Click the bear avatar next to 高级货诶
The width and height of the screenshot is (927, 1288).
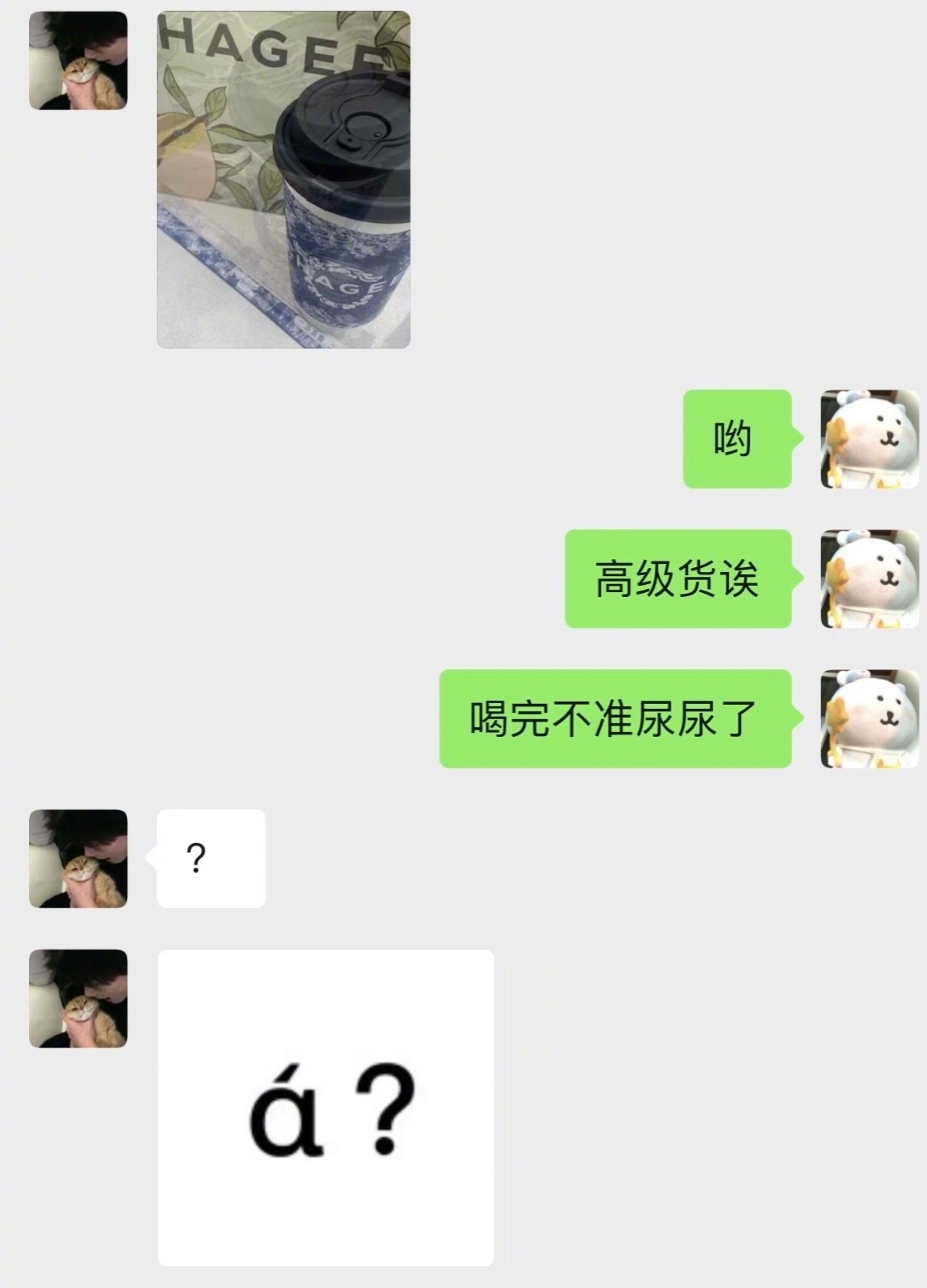tap(869, 582)
